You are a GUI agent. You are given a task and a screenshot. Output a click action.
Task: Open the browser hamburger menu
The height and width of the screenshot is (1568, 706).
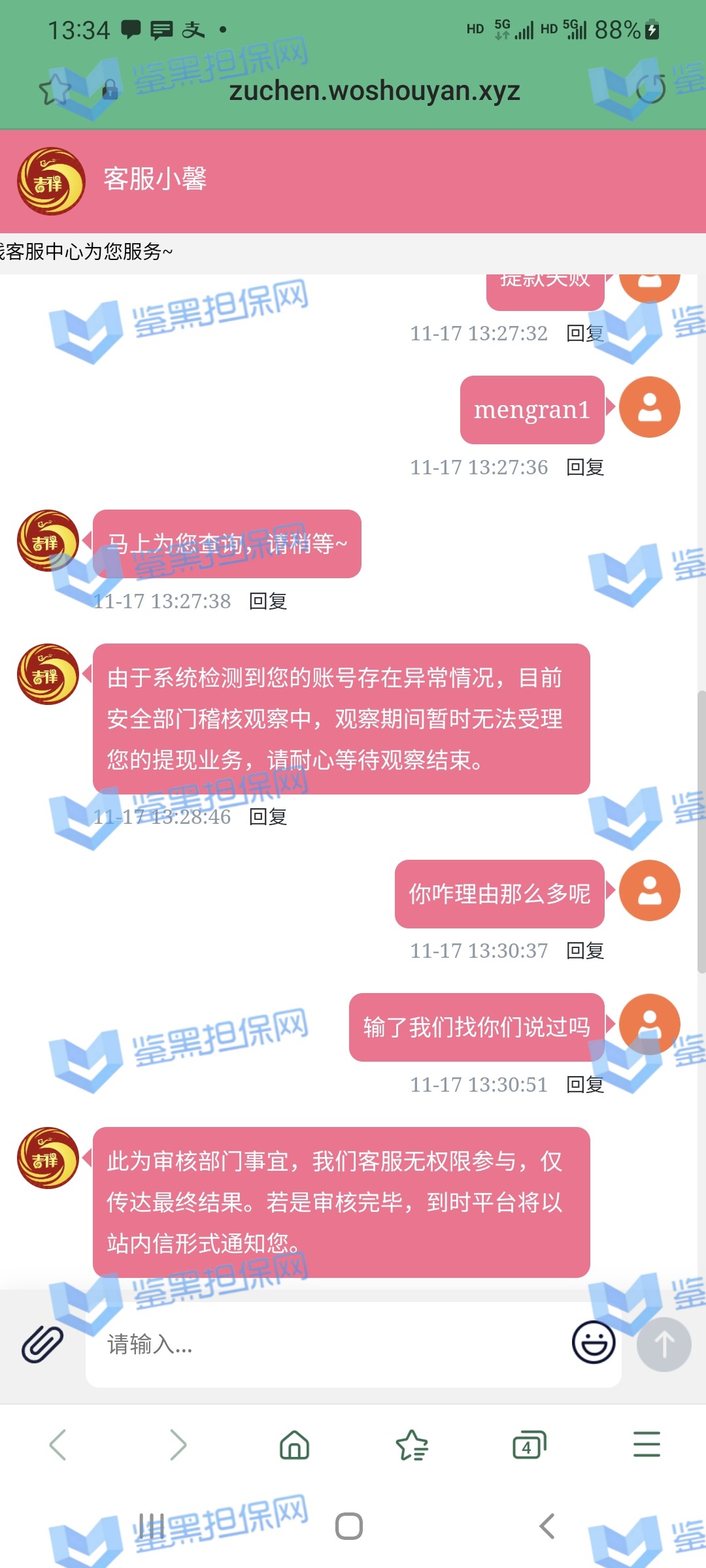pos(647,1445)
